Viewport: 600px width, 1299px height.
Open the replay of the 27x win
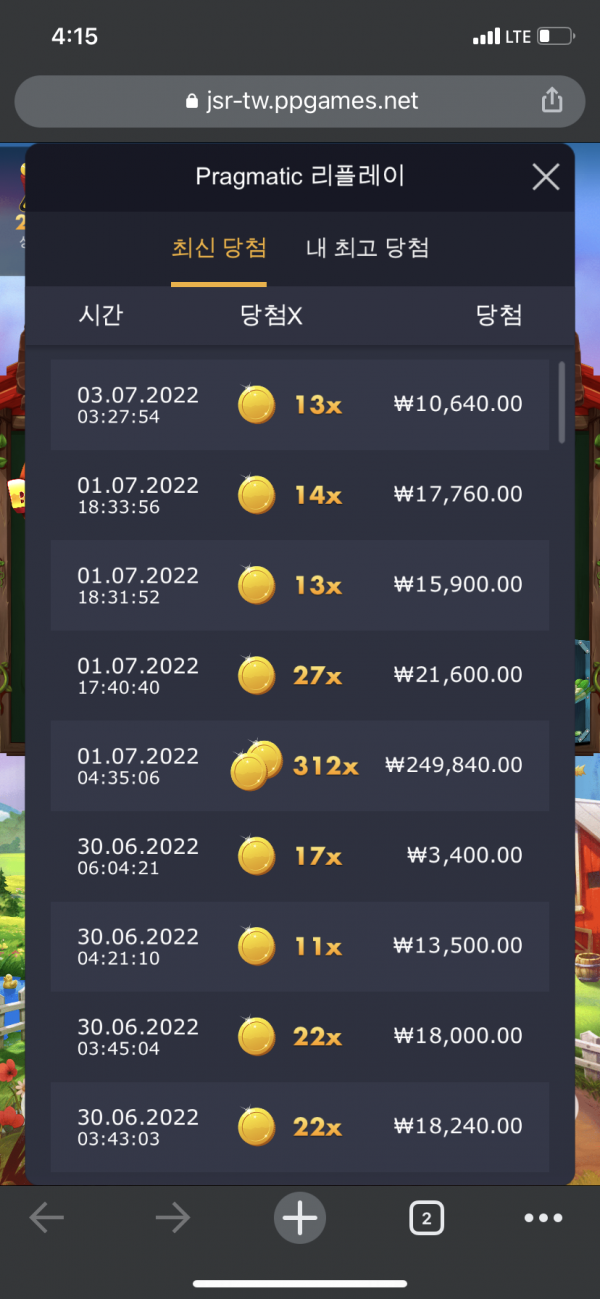click(300, 675)
